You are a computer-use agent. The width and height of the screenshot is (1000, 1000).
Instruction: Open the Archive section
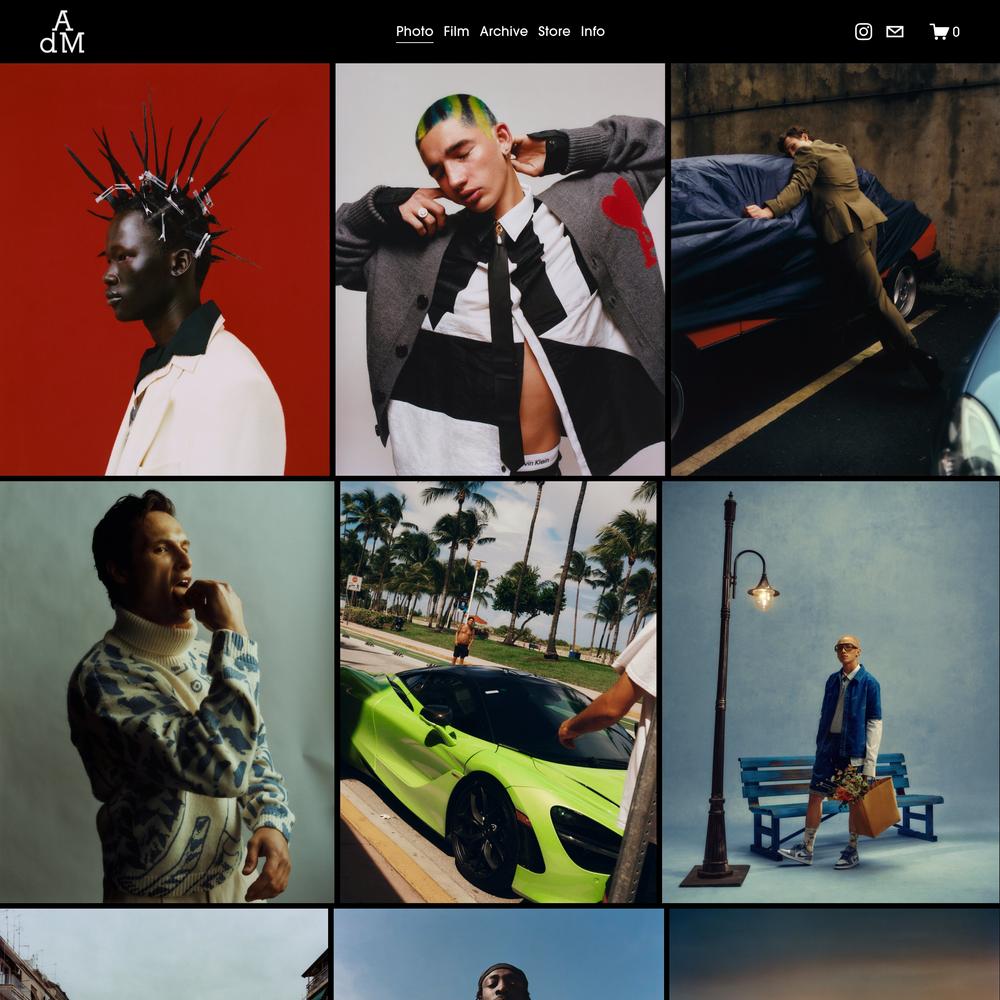pyautogui.click(x=503, y=31)
